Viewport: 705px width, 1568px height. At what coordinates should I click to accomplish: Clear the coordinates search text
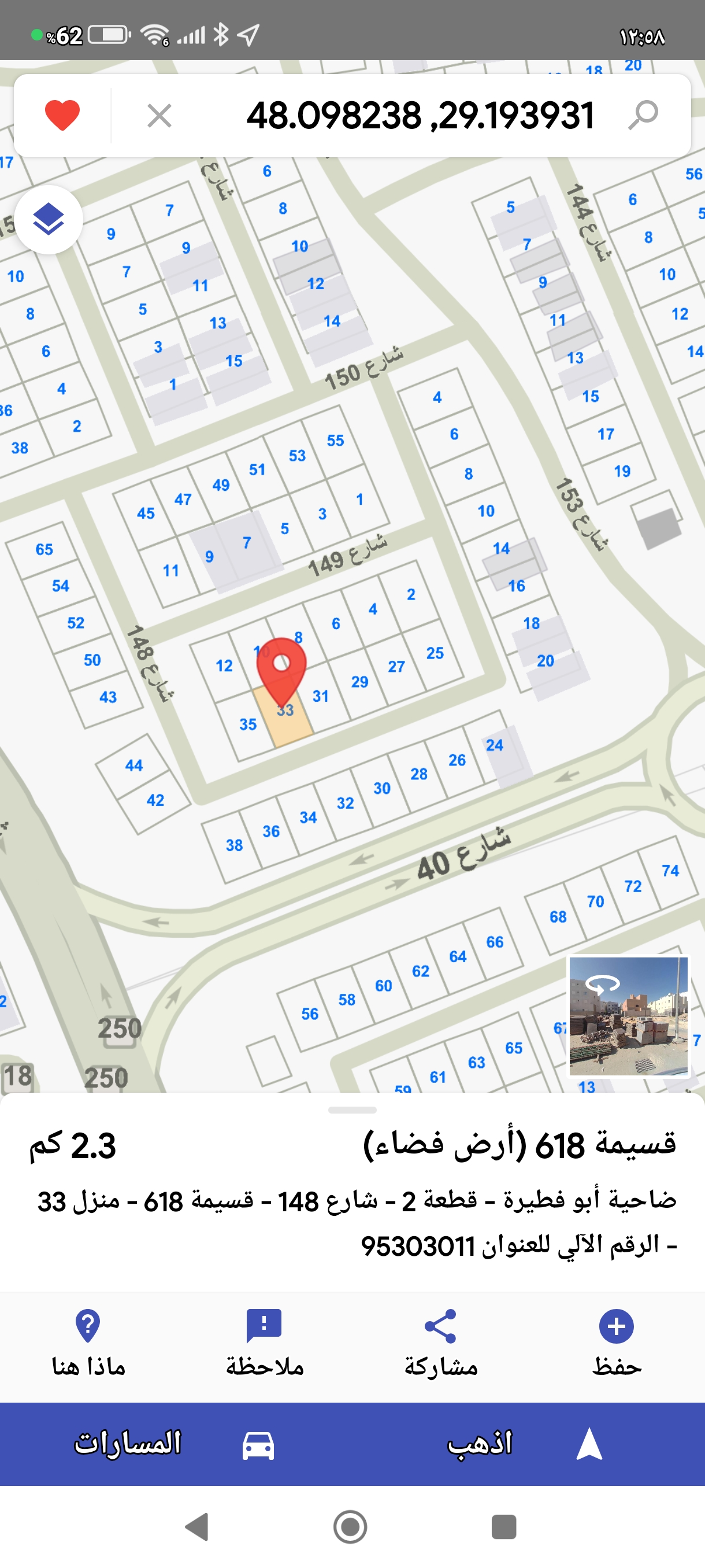[x=159, y=115]
